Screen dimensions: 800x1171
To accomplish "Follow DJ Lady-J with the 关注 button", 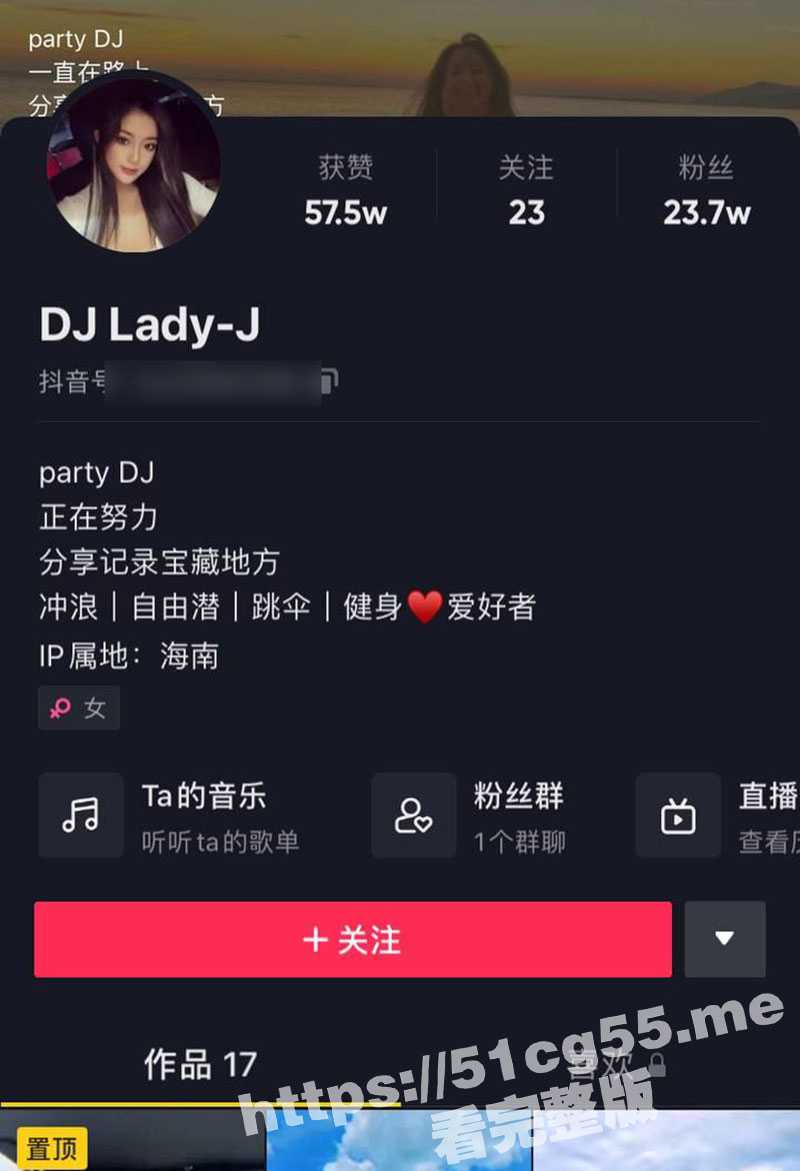I will tap(352, 940).
